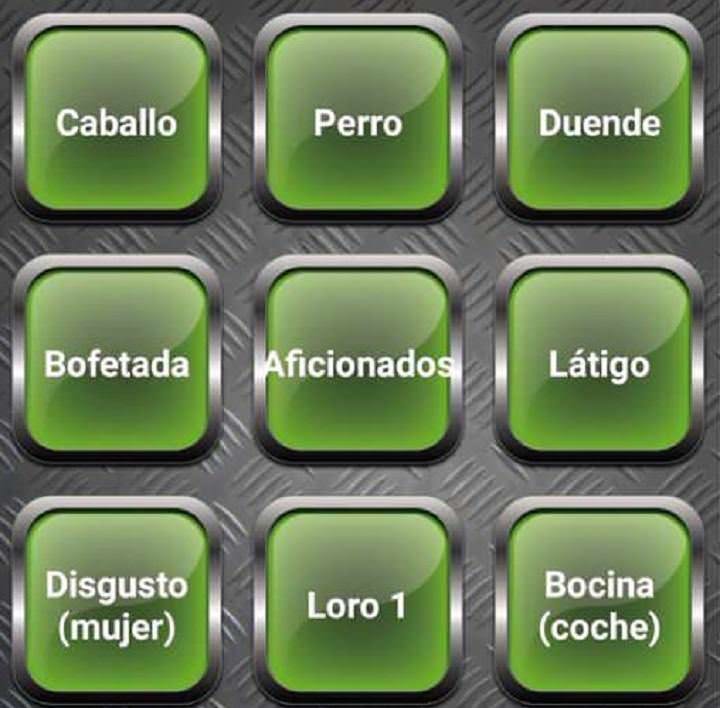Trigger the Bocina (coche) sound
The width and height of the screenshot is (720, 708).
pyautogui.click(x=599, y=604)
